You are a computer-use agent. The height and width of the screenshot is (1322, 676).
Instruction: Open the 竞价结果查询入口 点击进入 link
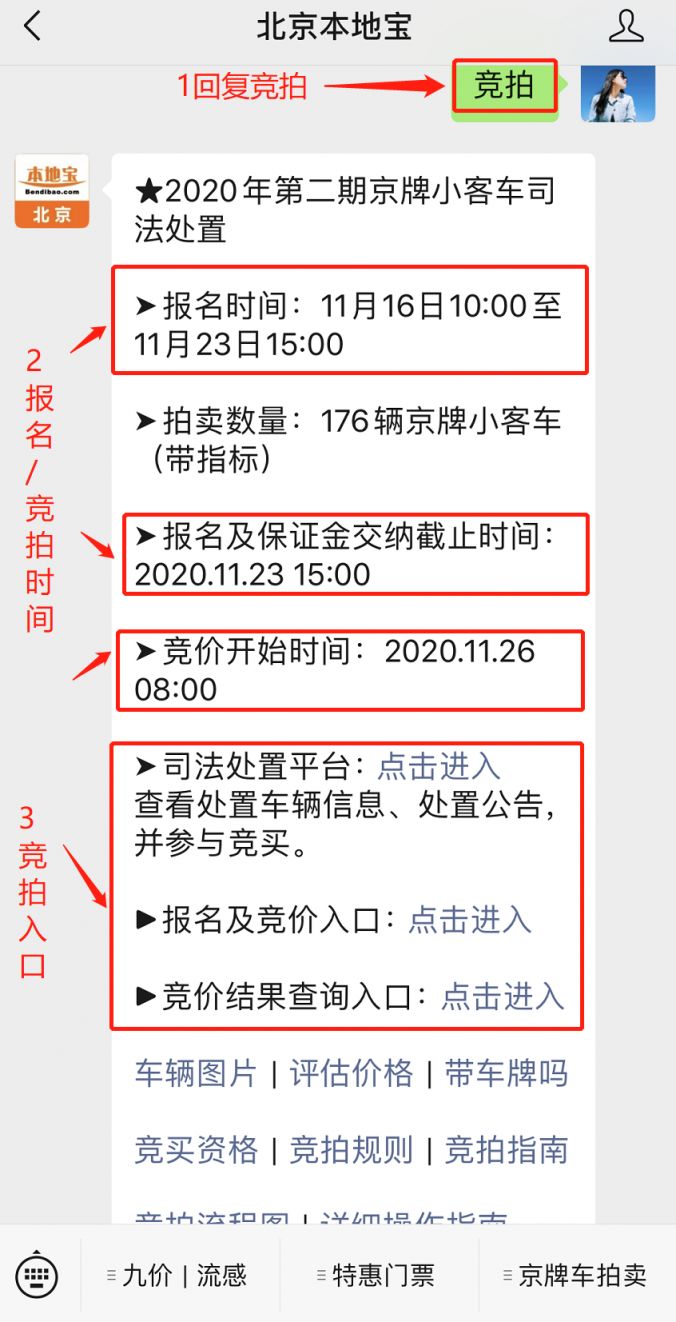(x=502, y=996)
